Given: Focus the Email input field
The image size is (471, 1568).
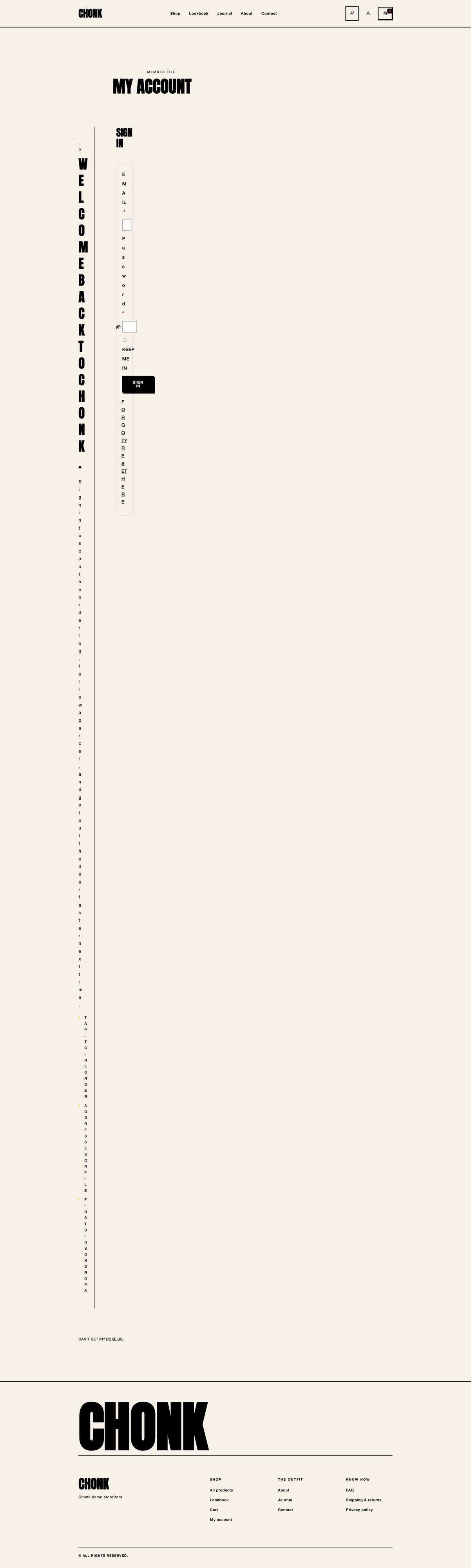Looking at the screenshot, I should pyautogui.click(x=127, y=225).
